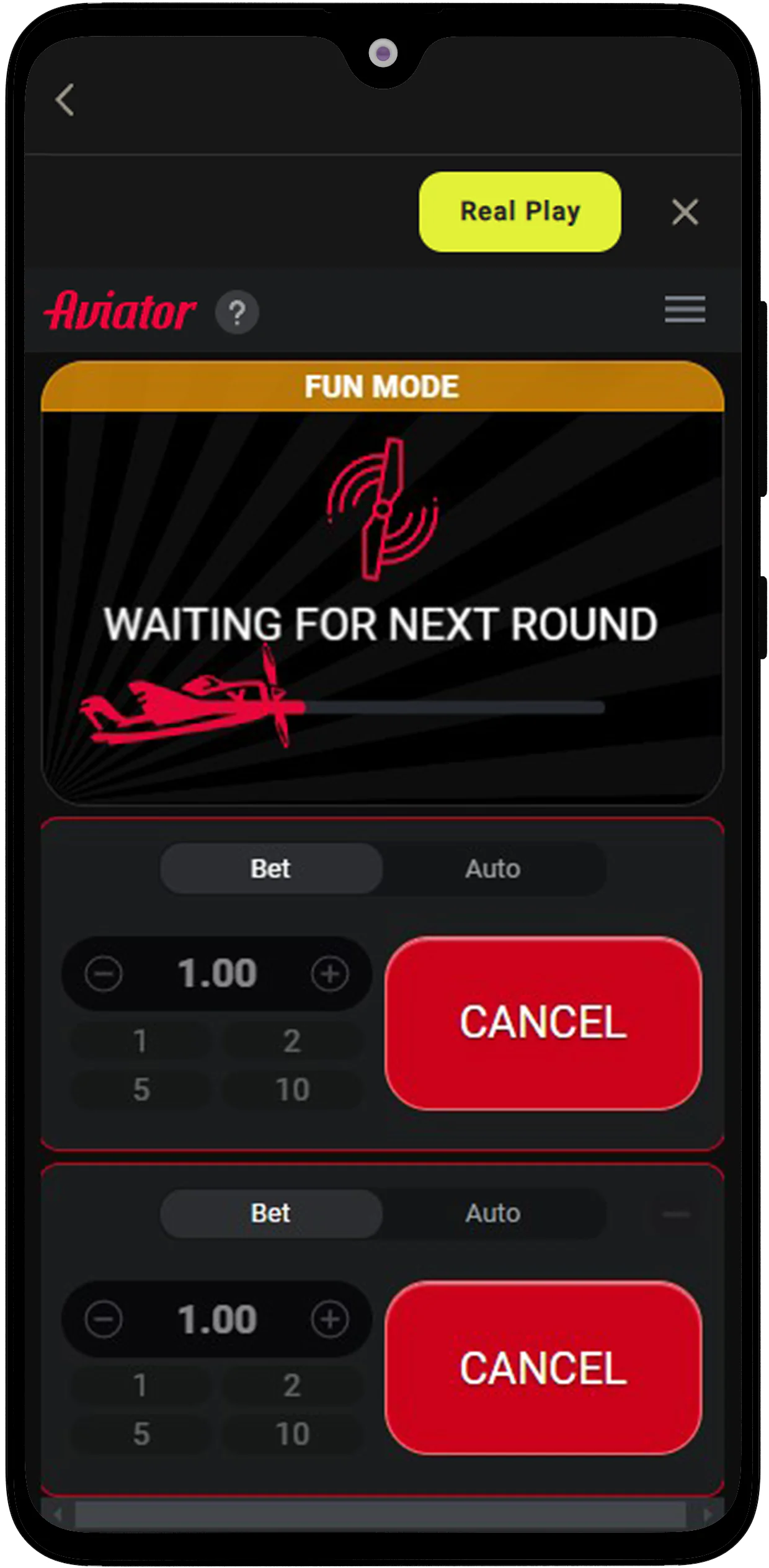Increase bet amount in second bet panel
The width and height of the screenshot is (769, 1568).
[x=330, y=1319]
